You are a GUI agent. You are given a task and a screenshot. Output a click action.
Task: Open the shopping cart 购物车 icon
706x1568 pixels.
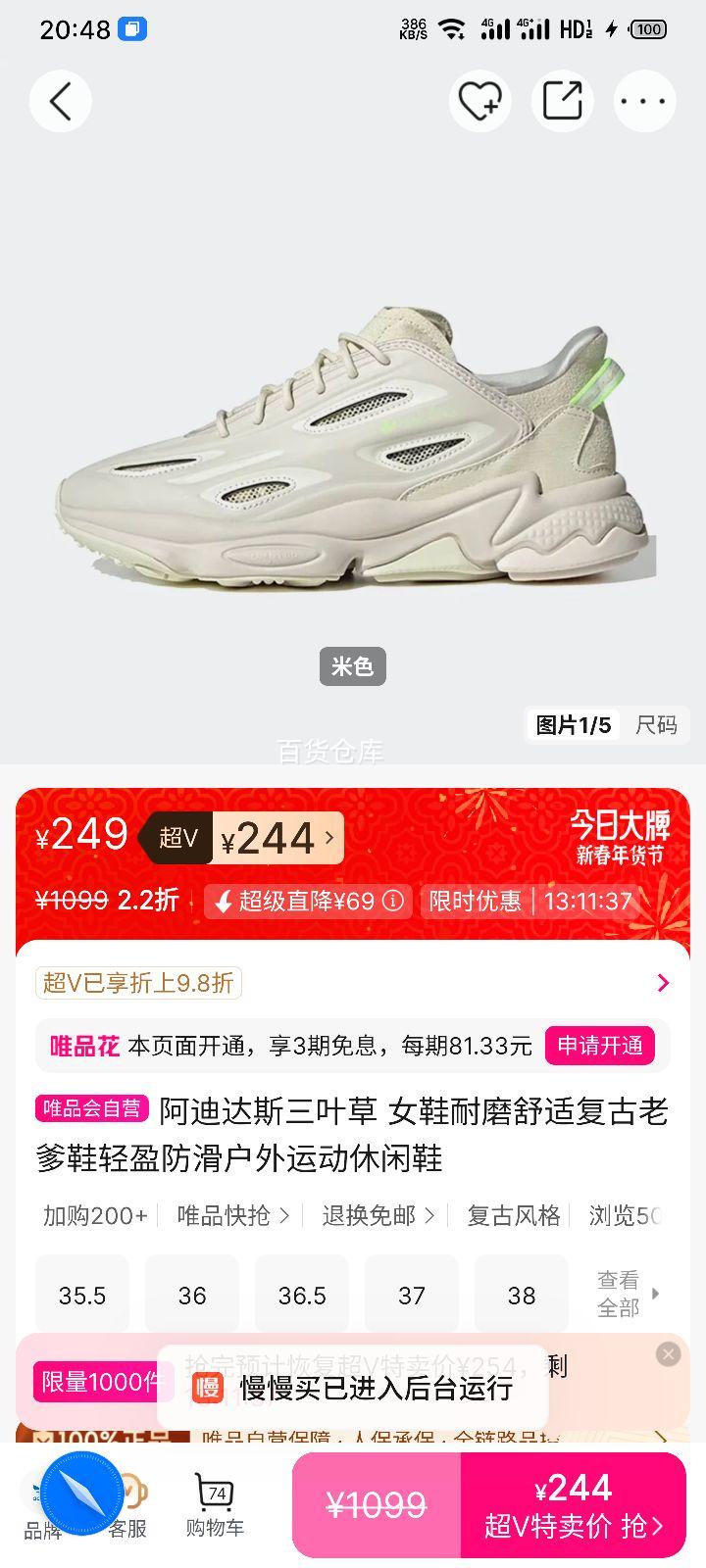click(x=213, y=1504)
